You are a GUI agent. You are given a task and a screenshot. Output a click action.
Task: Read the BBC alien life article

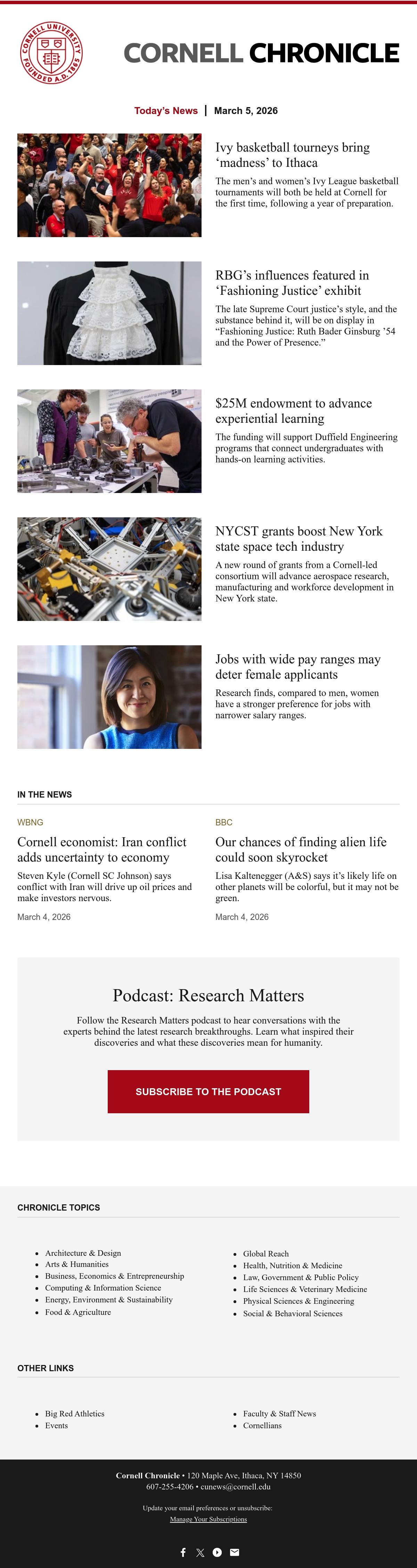[301, 850]
